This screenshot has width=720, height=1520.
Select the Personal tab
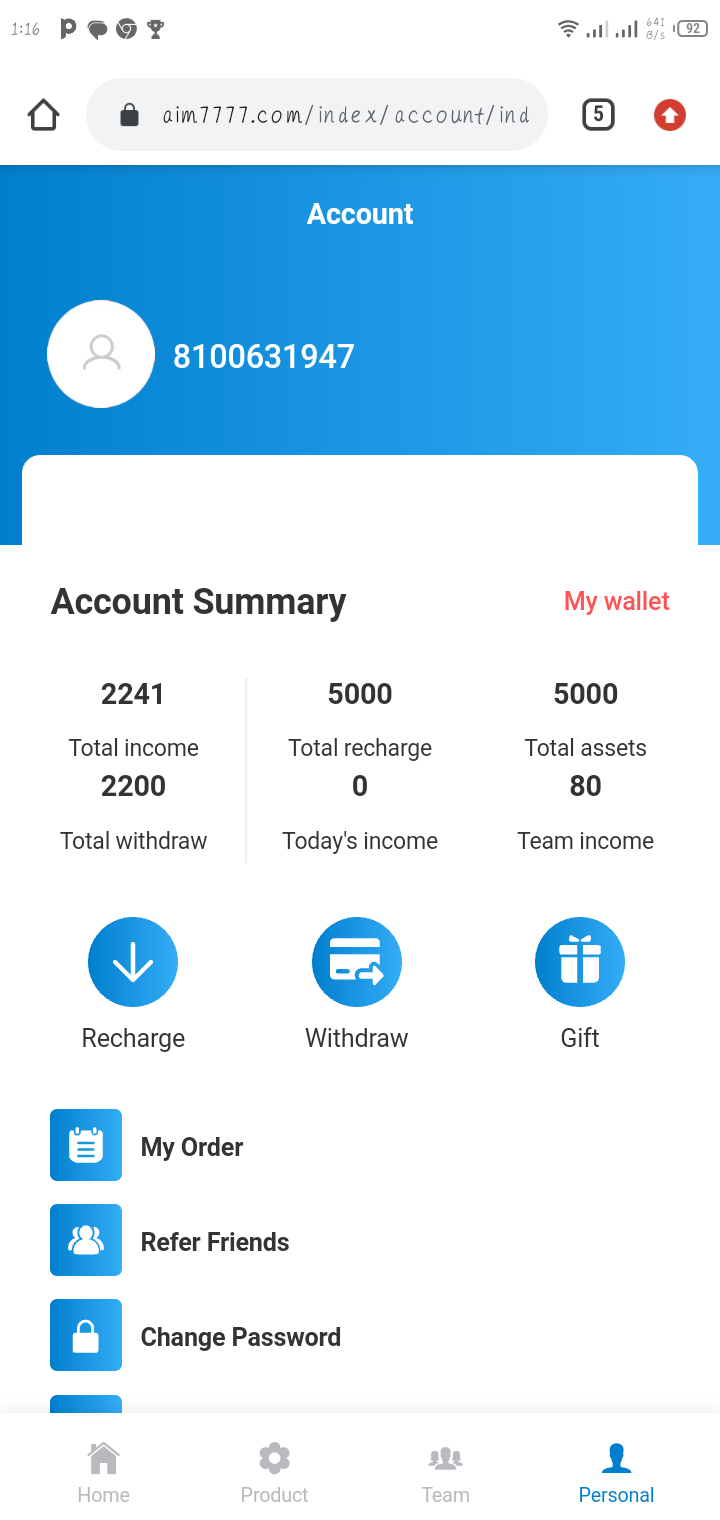click(616, 1473)
